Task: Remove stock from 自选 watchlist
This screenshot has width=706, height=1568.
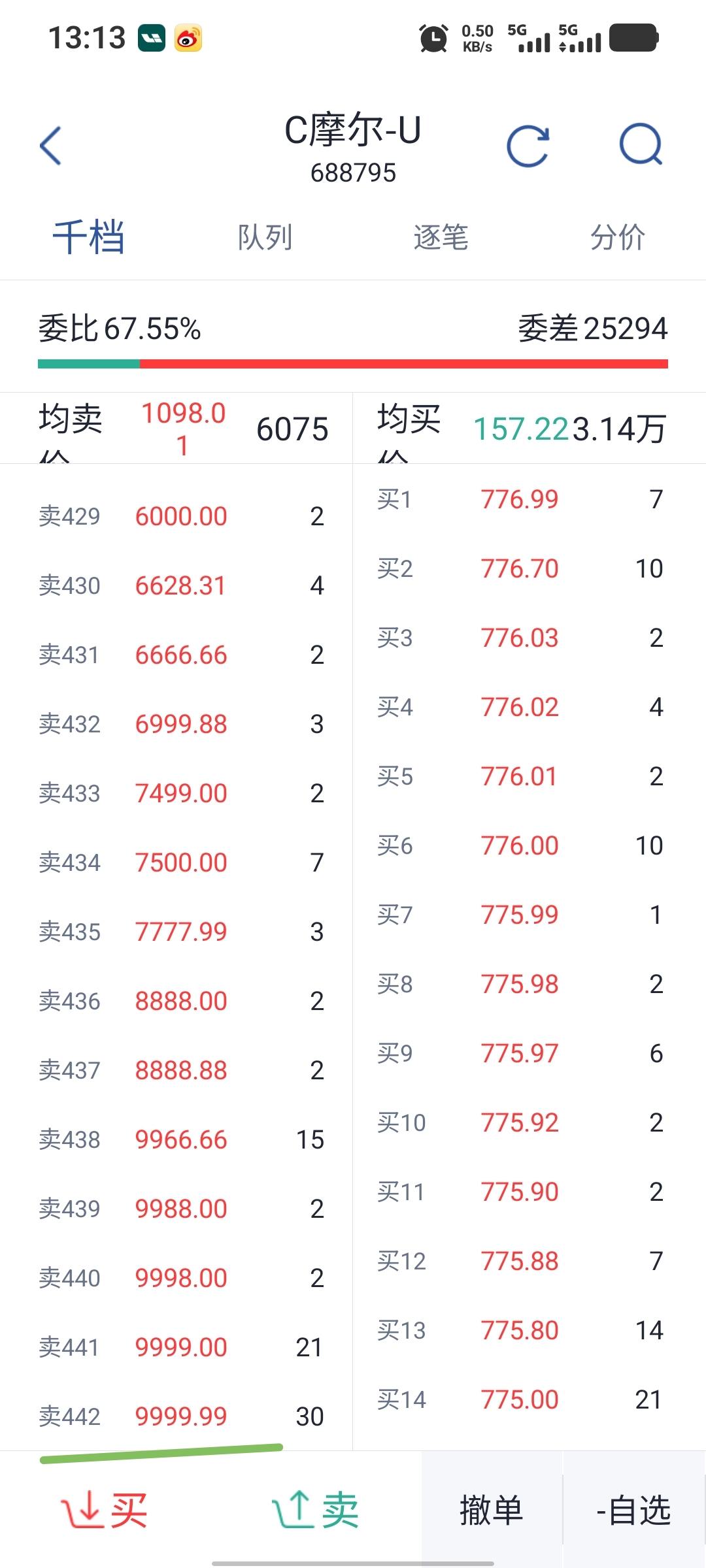Action: click(633, 1511)
